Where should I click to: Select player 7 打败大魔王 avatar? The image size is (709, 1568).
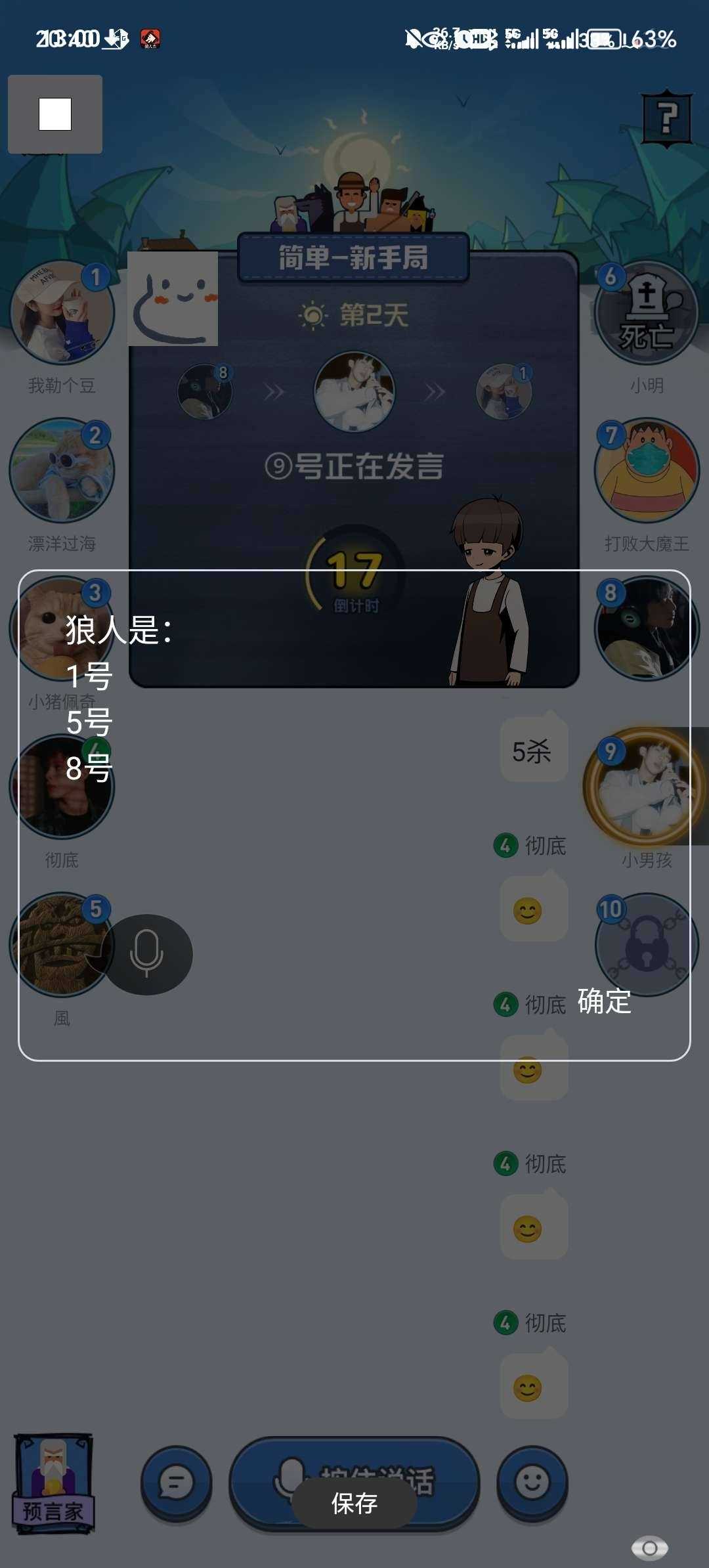coord(647,470)
